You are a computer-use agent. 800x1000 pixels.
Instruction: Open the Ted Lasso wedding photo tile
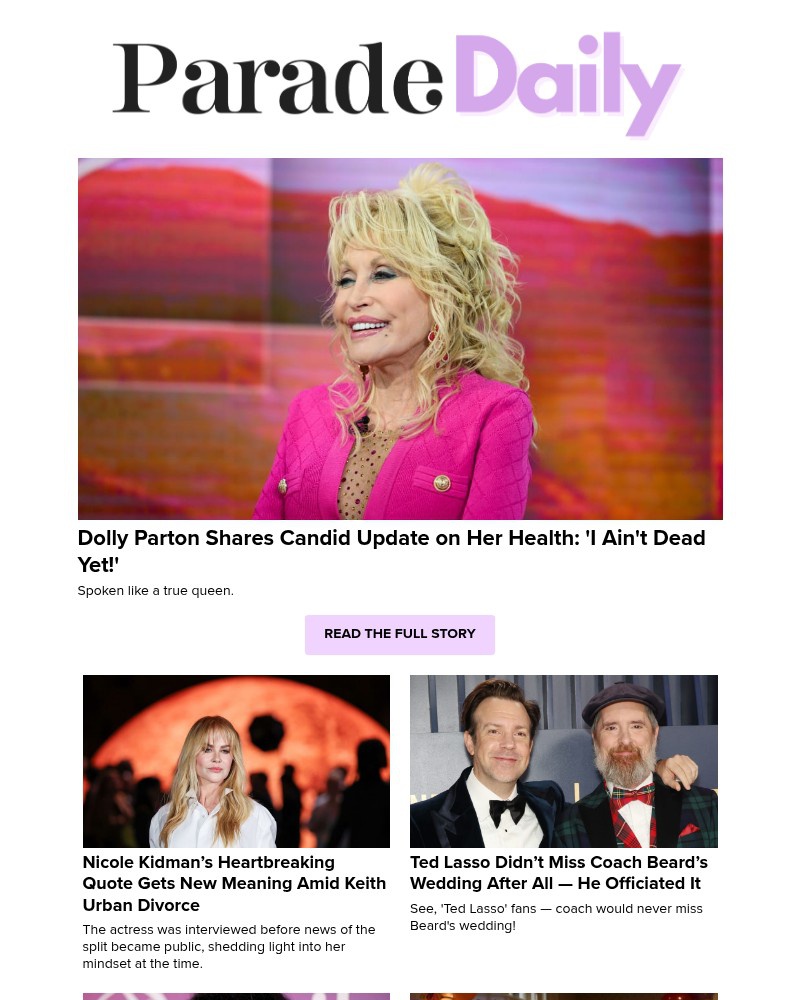point(563,761)
